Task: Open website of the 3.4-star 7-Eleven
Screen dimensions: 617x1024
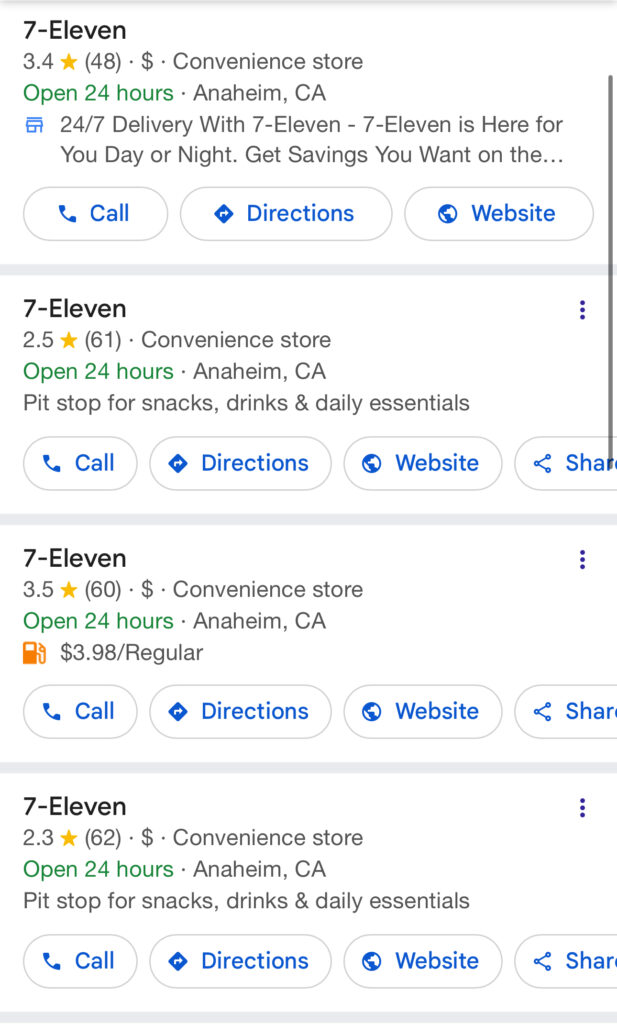Action: coord(498,213)
